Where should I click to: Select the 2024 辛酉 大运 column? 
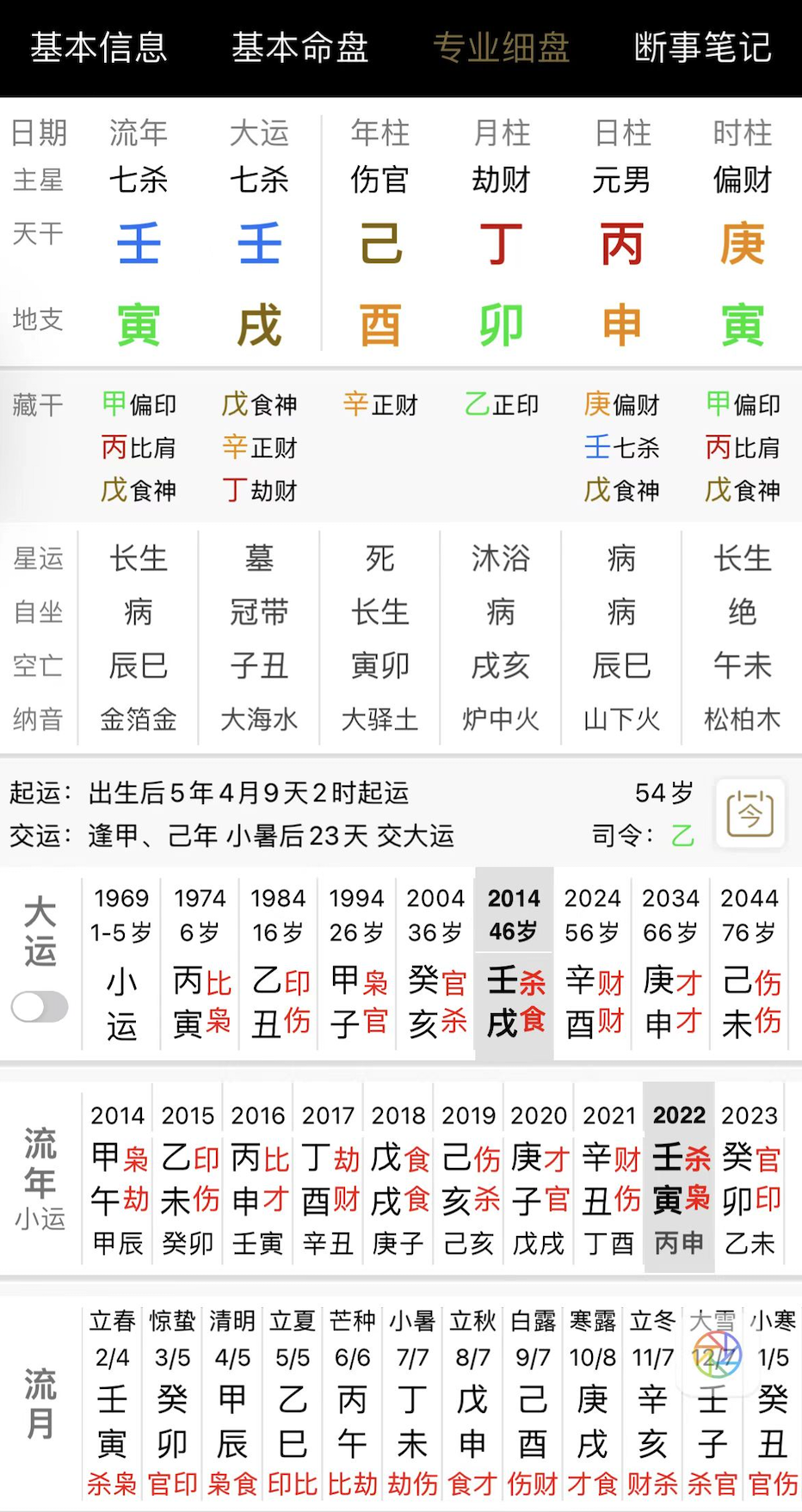[592, 963]
